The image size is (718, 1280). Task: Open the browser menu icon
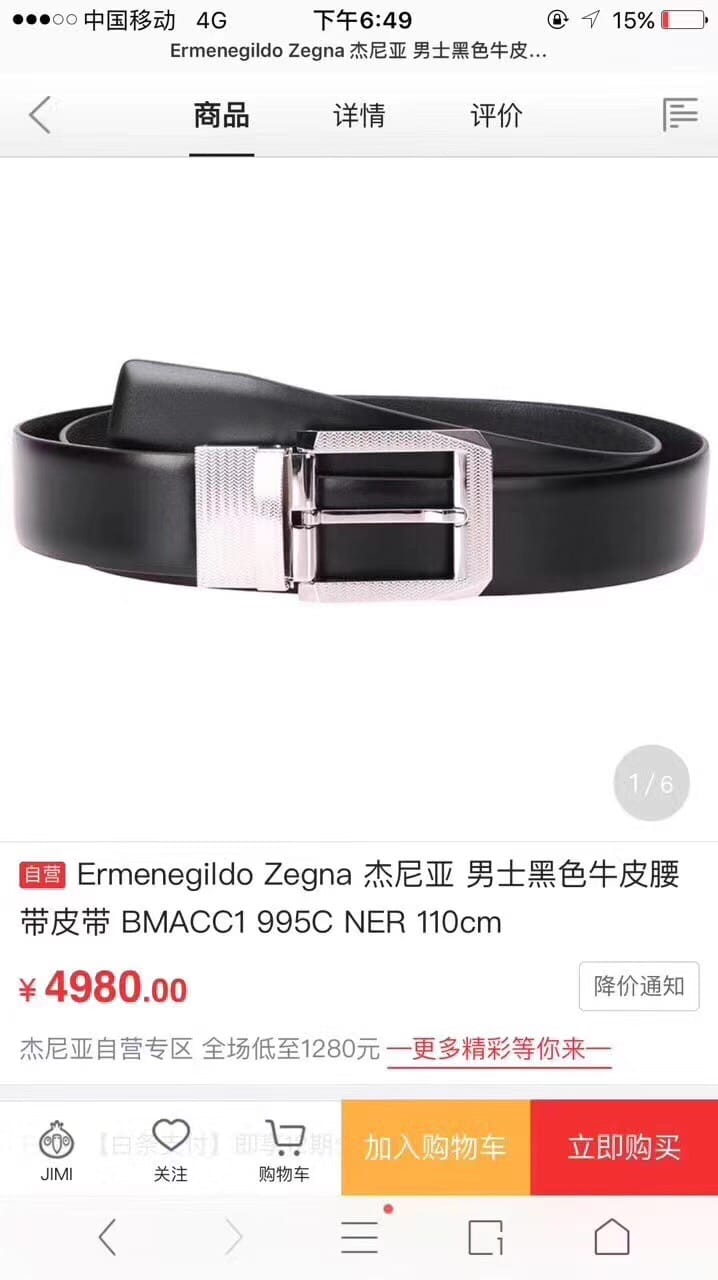tap(359, 1238)
